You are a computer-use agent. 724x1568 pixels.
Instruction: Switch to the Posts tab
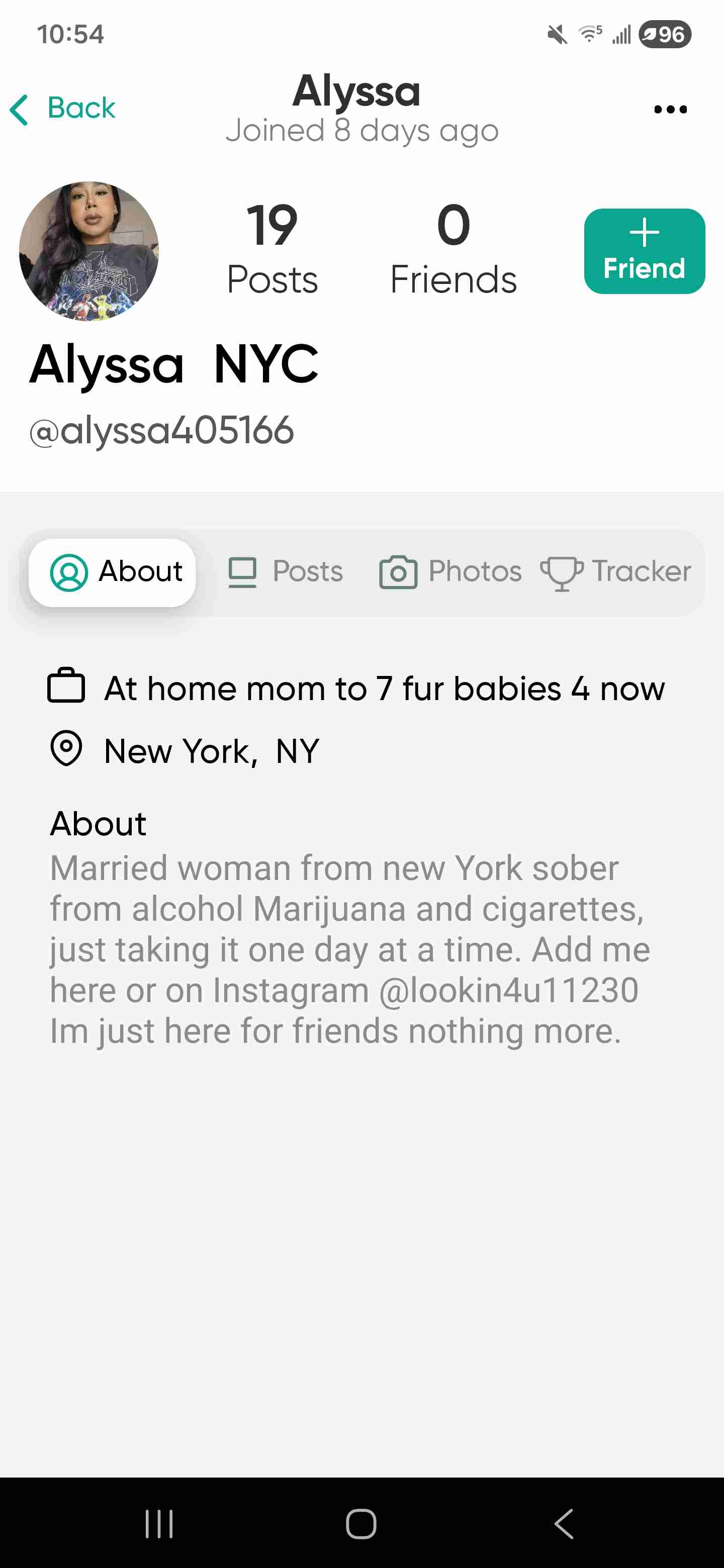click(x=286, y=572)
